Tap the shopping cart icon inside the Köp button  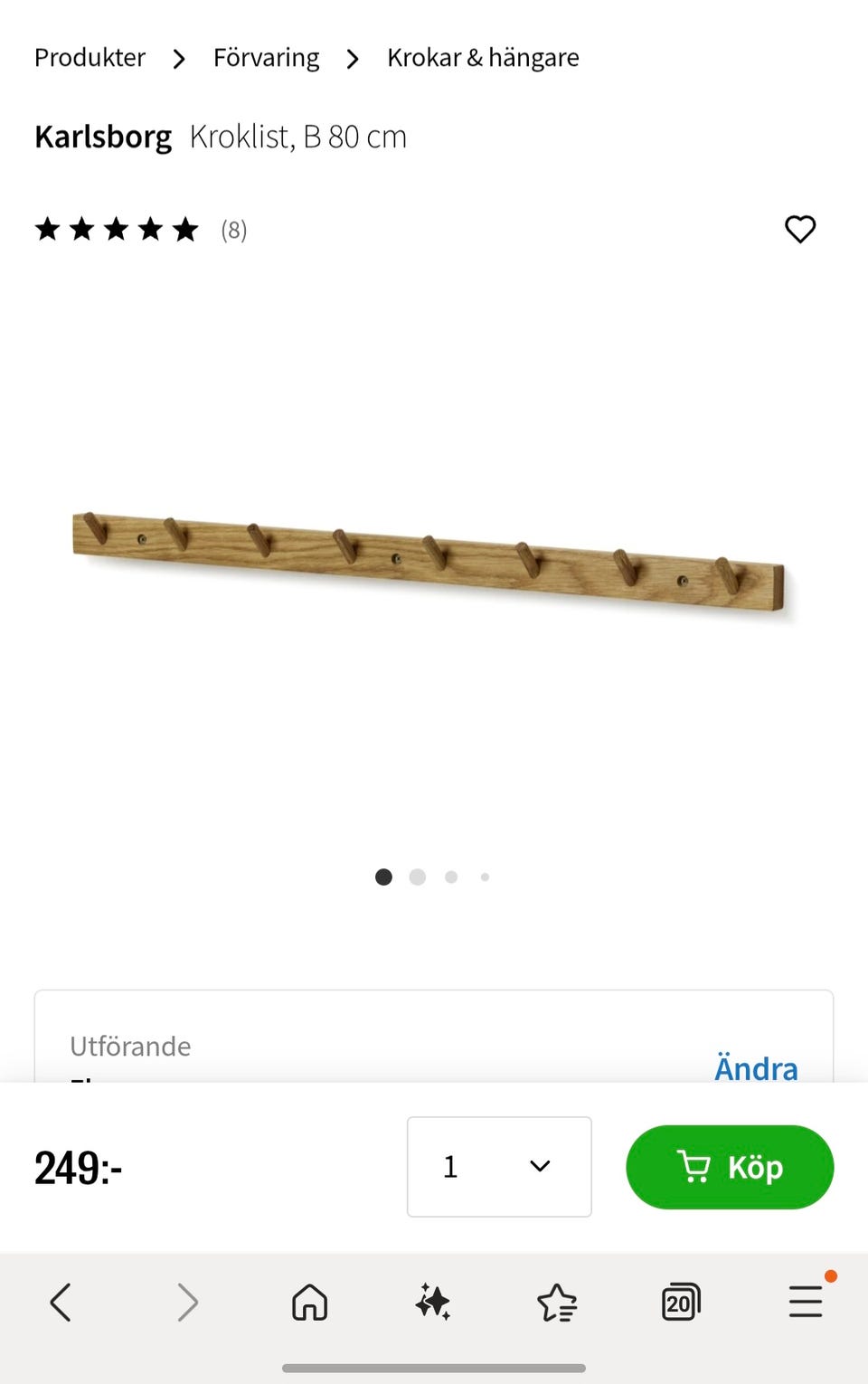[693, 1167]
